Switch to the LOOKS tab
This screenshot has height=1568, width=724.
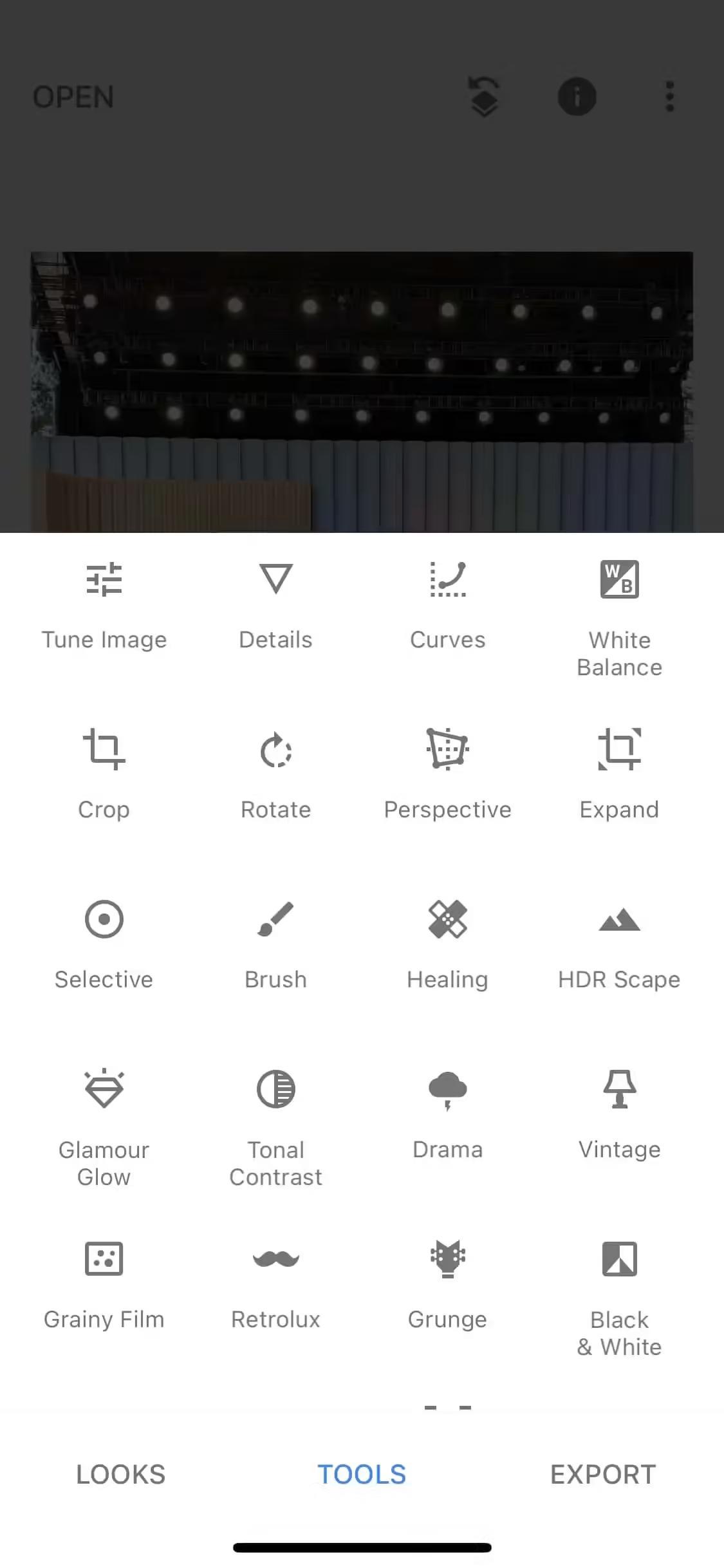click(x=120, y=1474)
